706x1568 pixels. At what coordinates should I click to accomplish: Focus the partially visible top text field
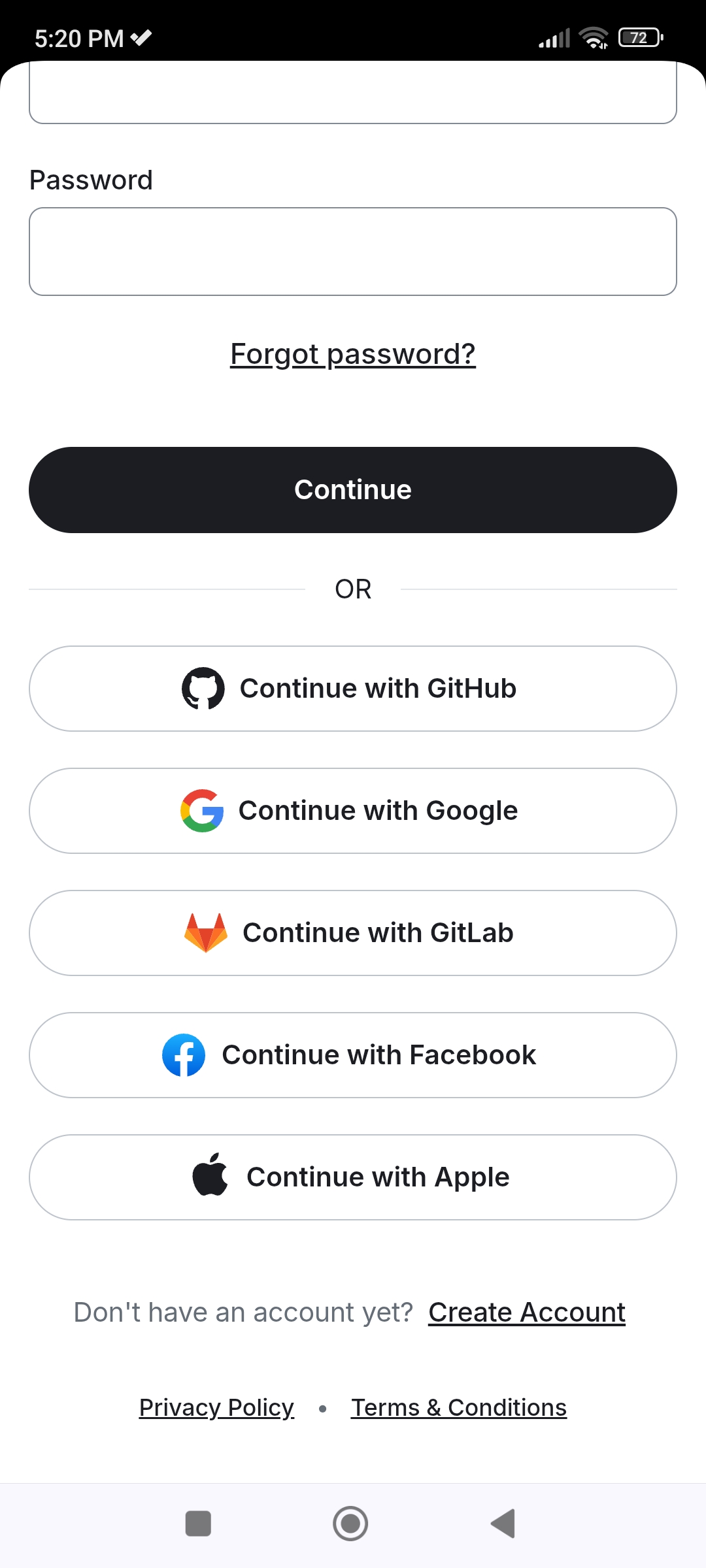click(353, 95)
